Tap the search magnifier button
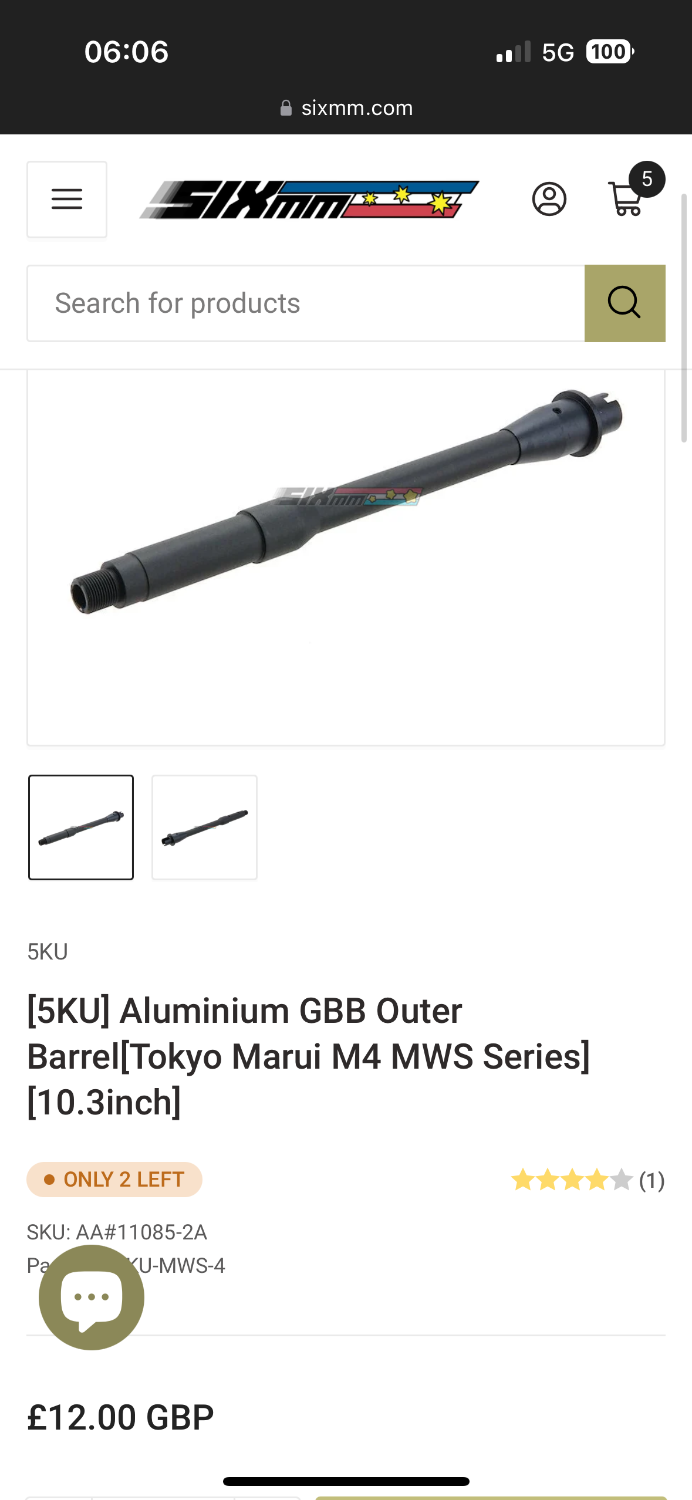The image size is (692, 1500). click(x=624, y=303)
